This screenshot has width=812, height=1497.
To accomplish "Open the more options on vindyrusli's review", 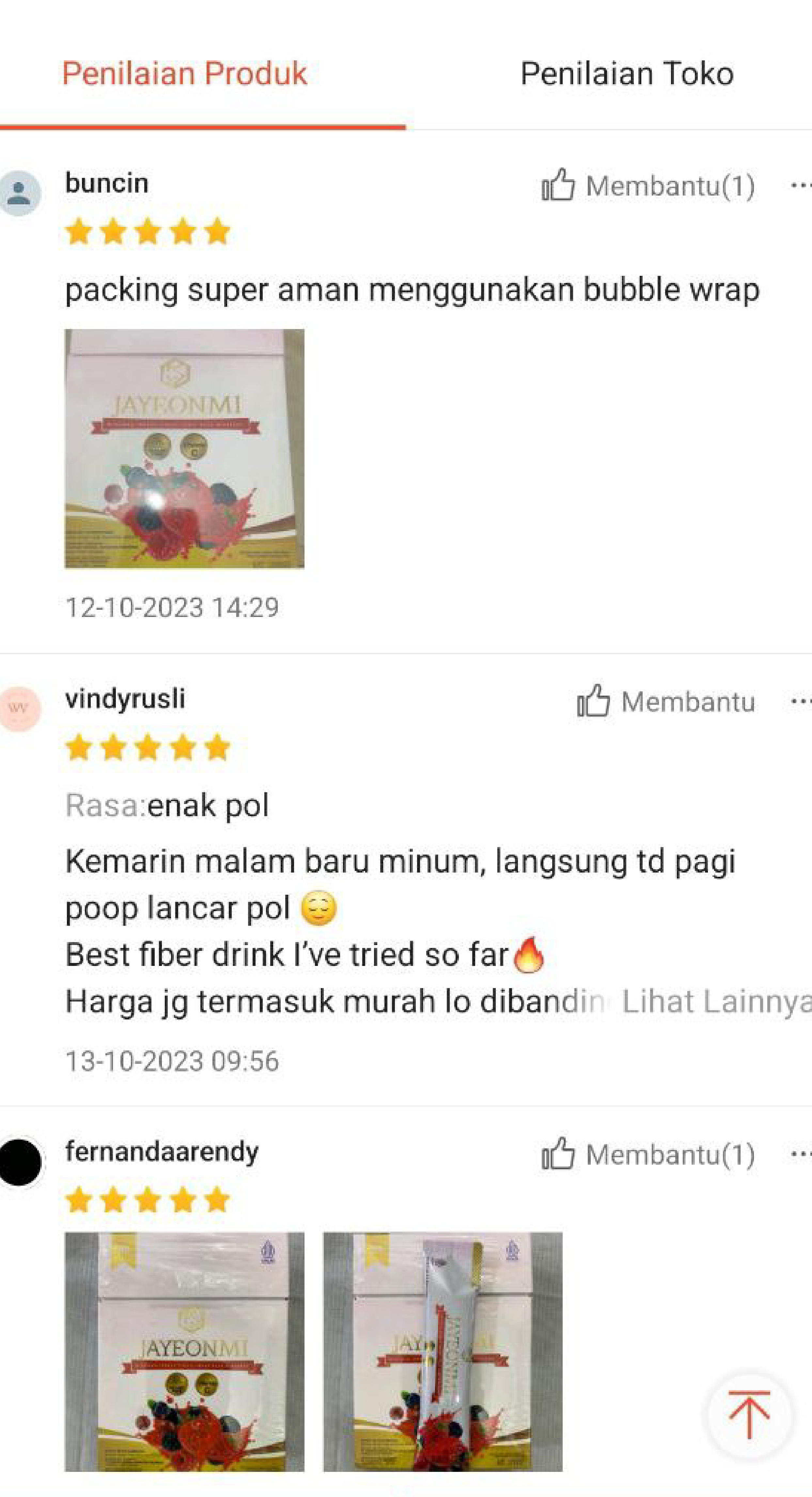I will [x=800, y=701].
